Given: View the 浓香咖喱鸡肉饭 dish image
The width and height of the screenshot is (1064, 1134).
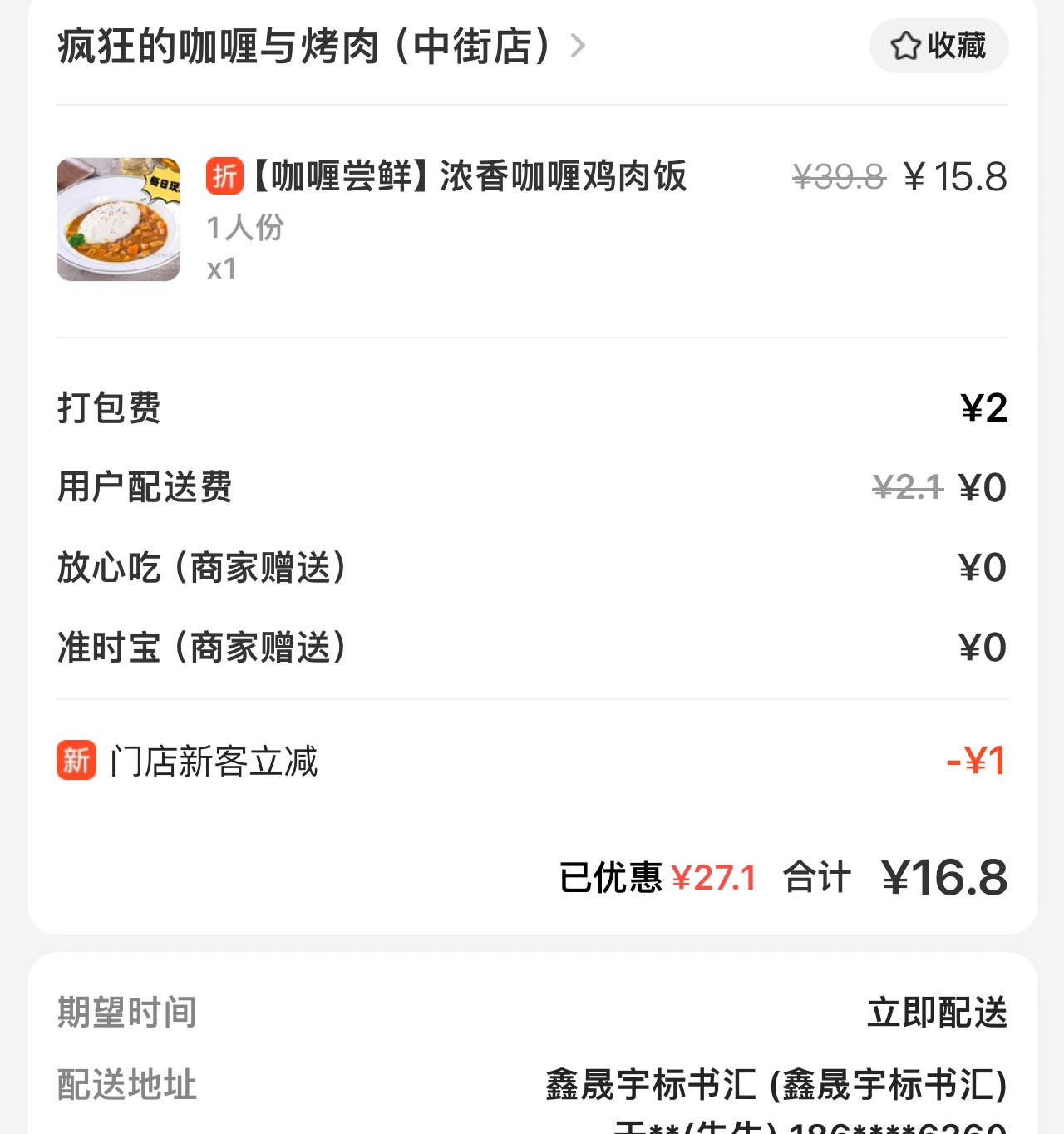Looking at the screenshot, I should coord(119,219).
